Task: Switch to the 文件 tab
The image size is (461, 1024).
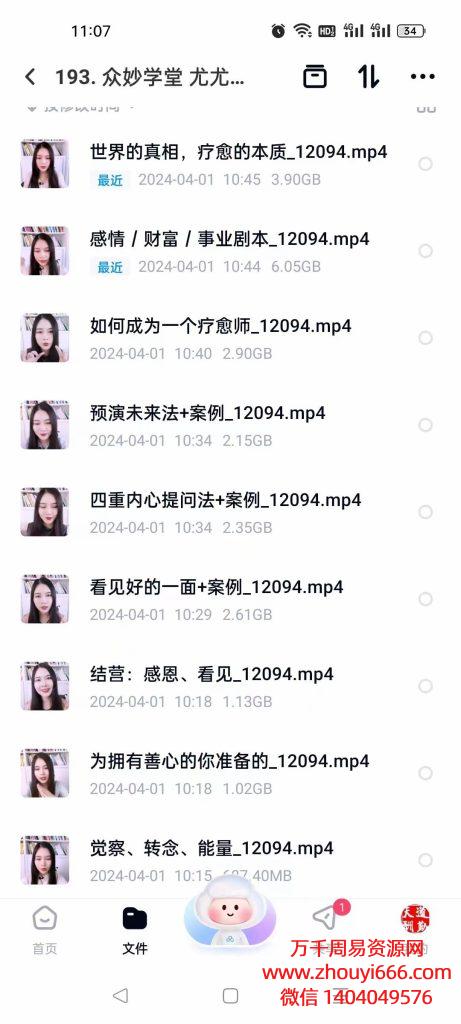Action: [135, 930]
